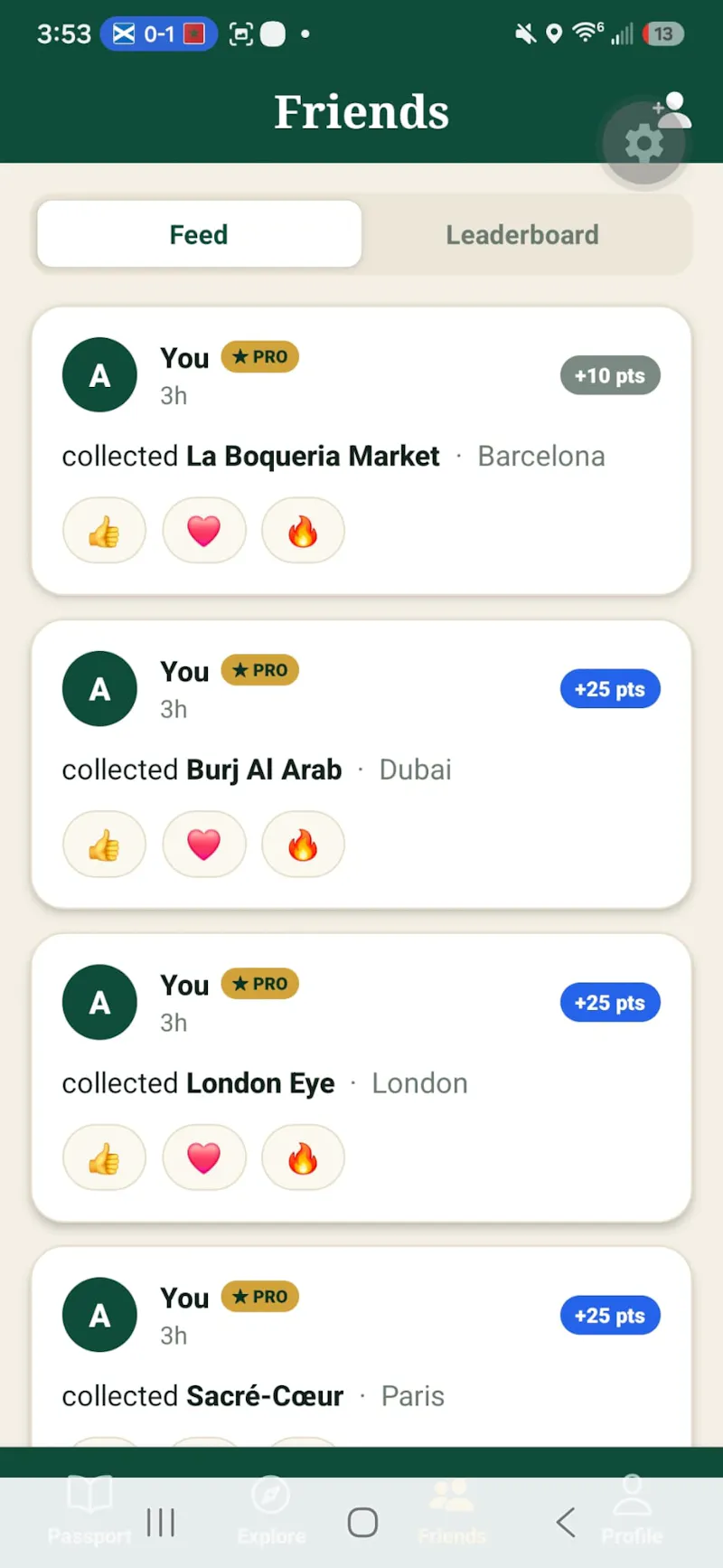Tap the system home button

362,1523
